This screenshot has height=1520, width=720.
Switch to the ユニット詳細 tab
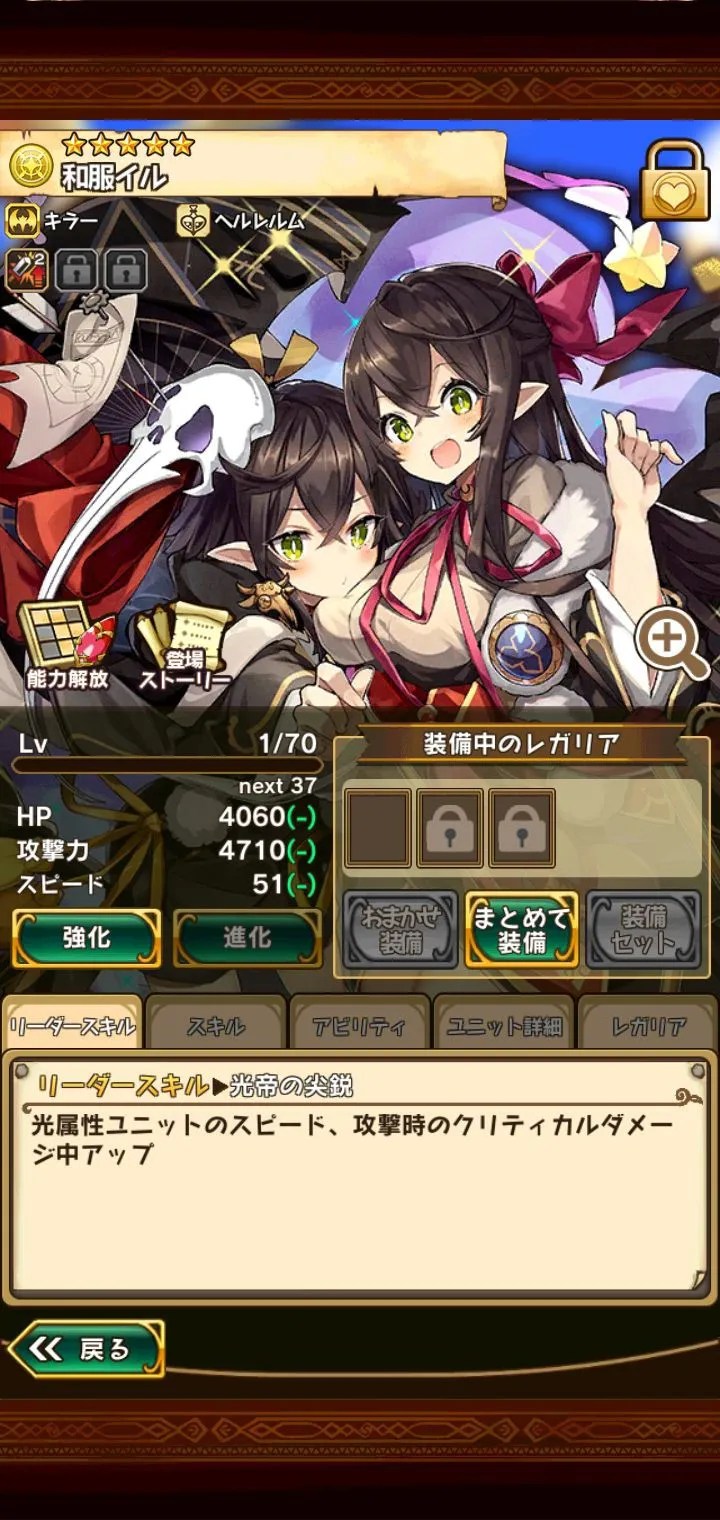pyautogui.click(x=504, y=1025)
